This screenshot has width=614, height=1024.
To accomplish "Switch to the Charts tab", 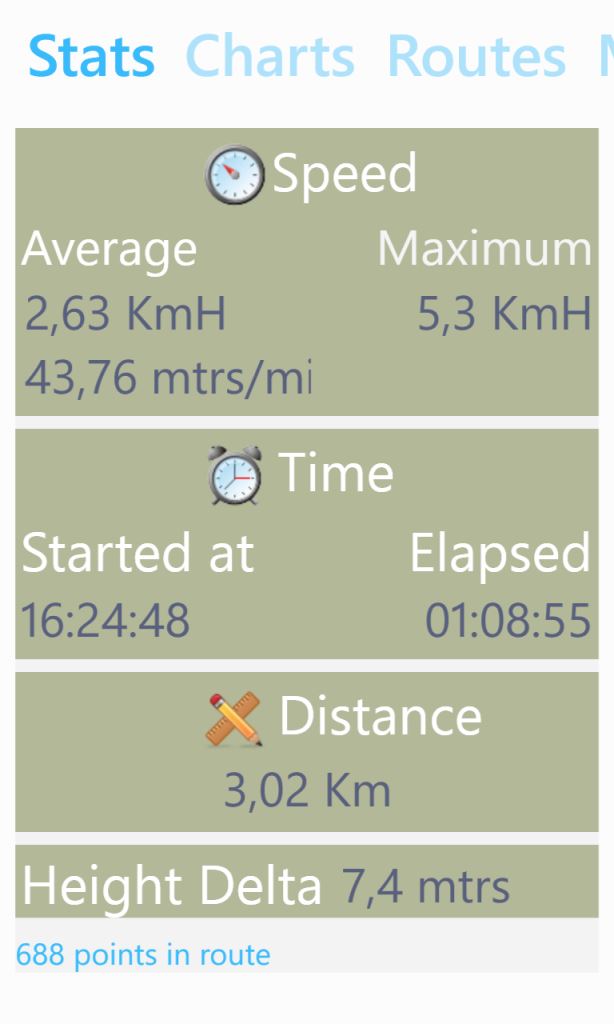I will click(270, 56).
